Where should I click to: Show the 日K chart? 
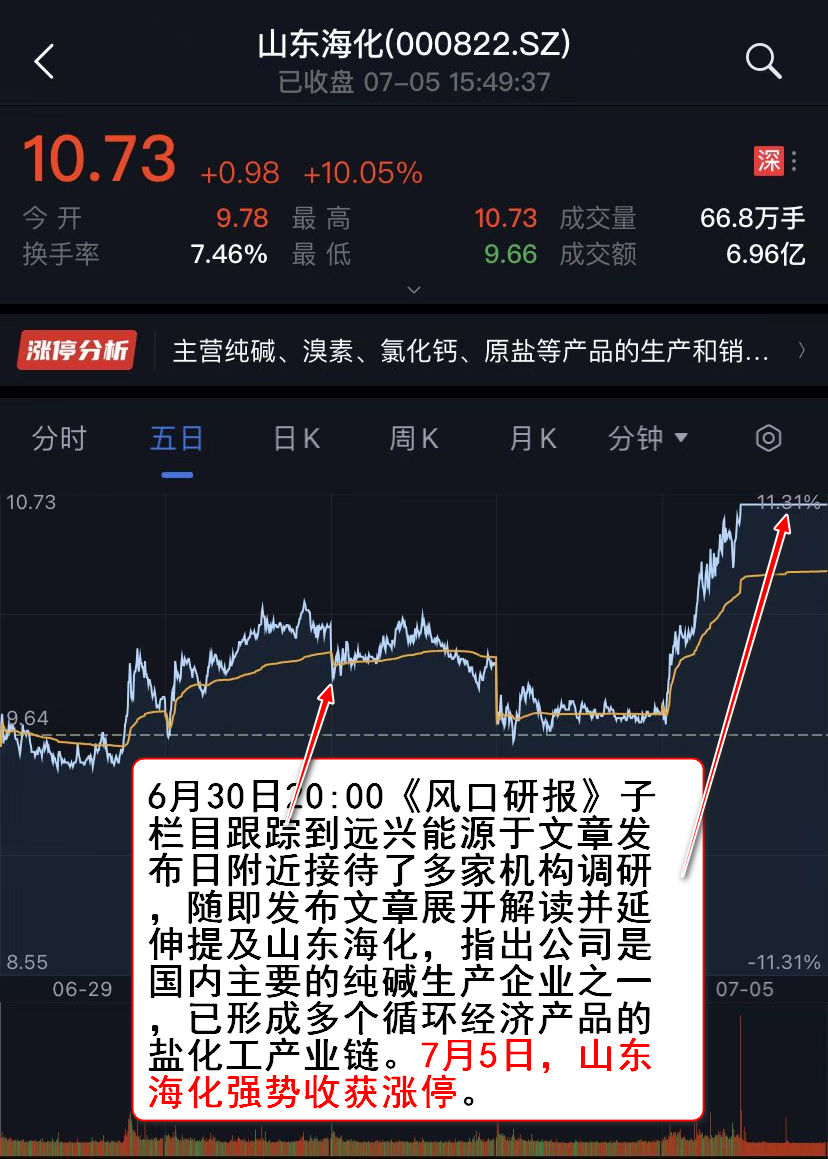(296, 438)
